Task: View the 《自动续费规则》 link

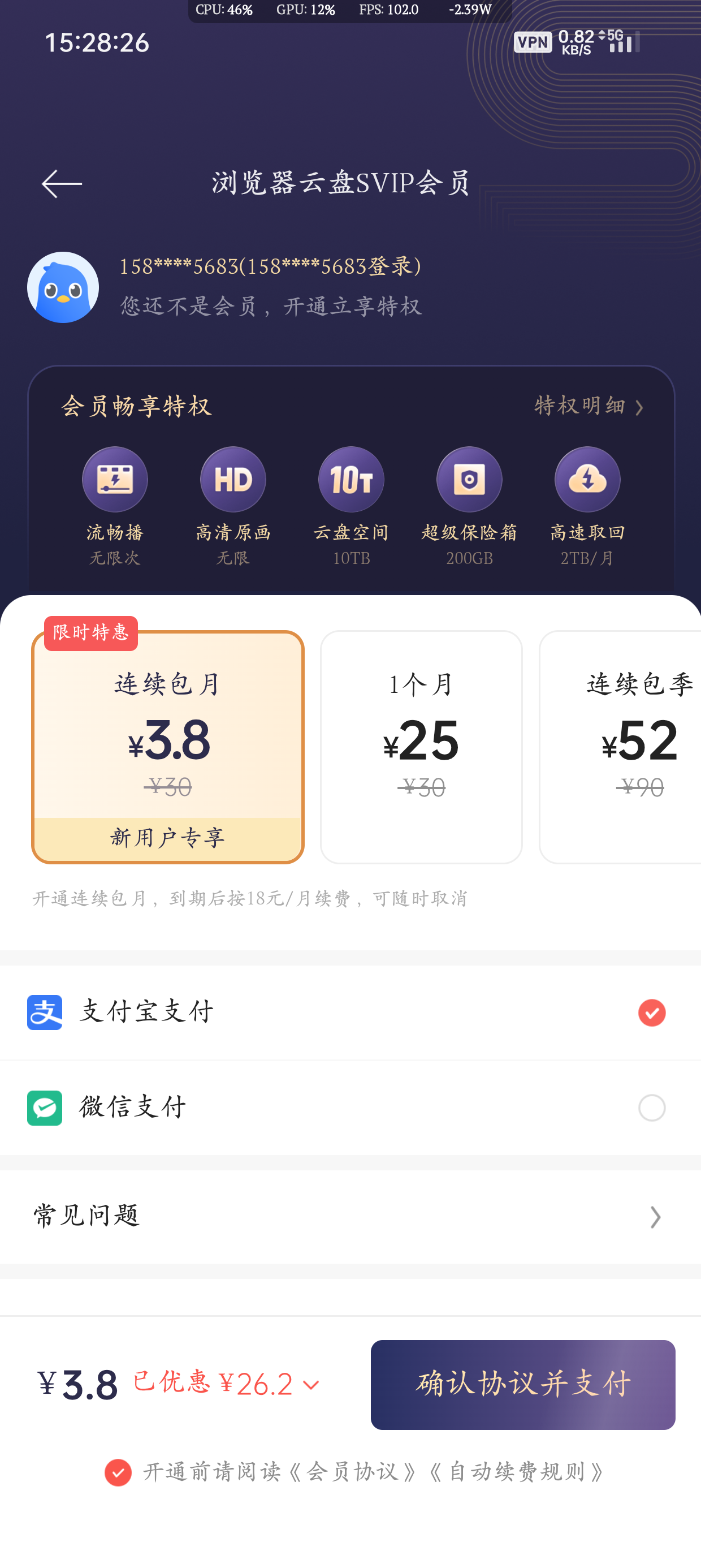Action: pyautogui.click(x=517, y=1472)
